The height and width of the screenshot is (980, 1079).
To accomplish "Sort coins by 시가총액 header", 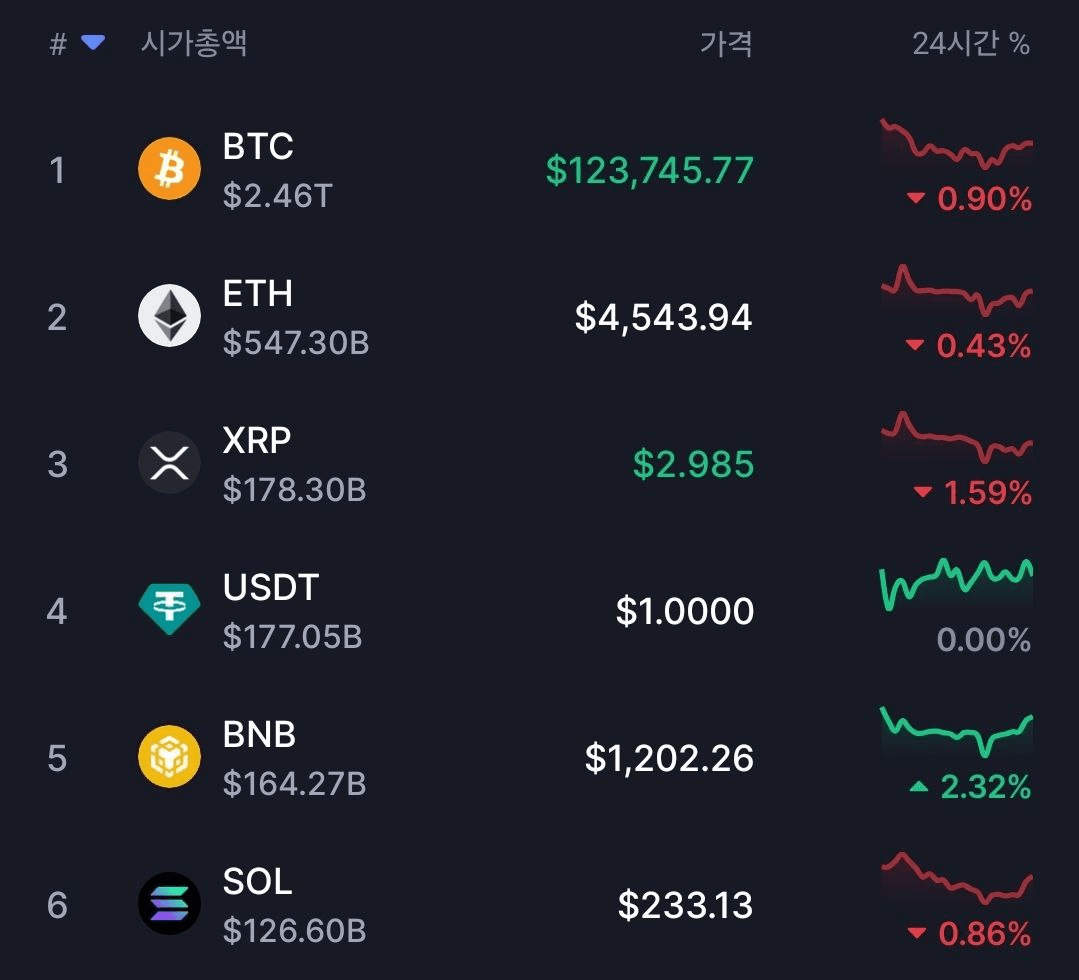I will click(193, 44).
